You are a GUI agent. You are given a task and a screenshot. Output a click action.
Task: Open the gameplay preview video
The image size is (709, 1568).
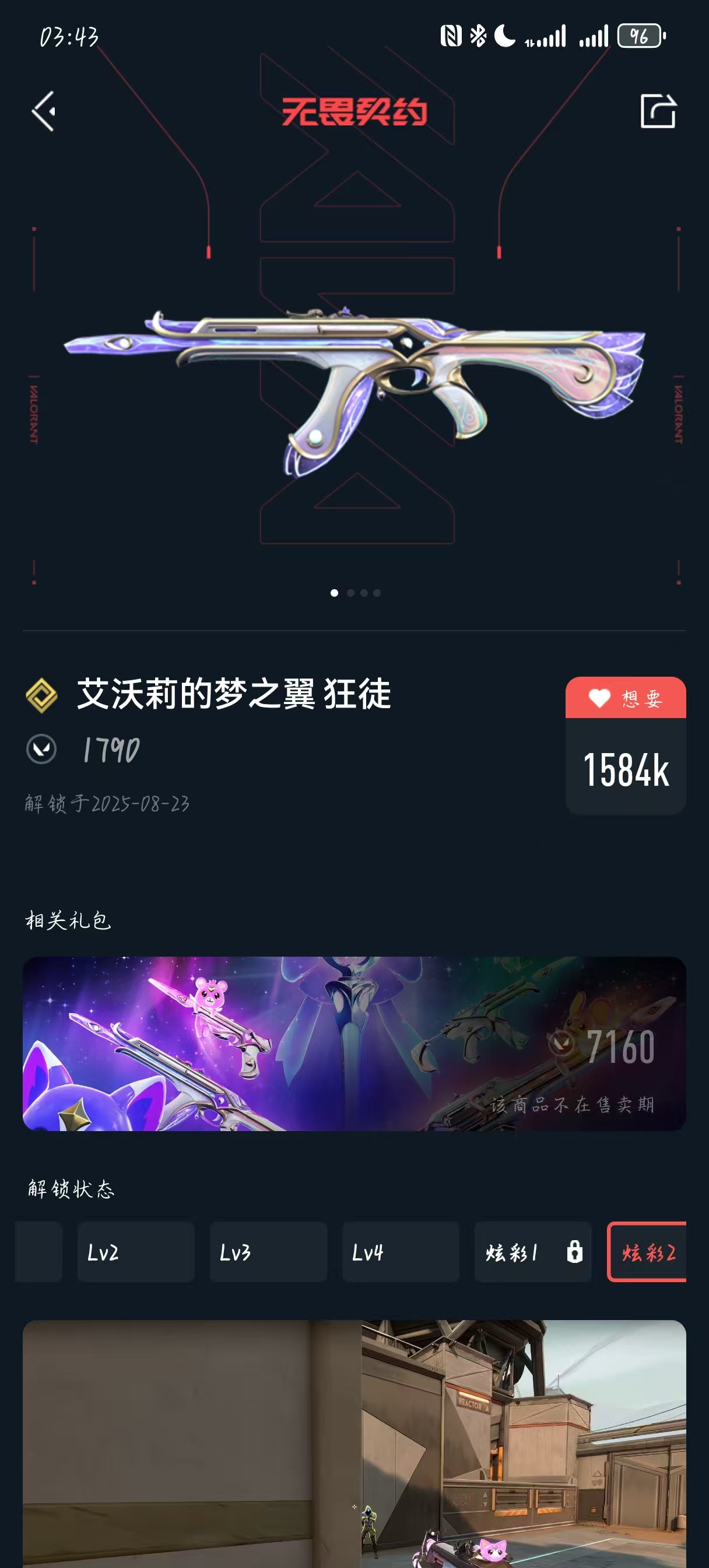pyautogui.click(x=354, y=1443)
